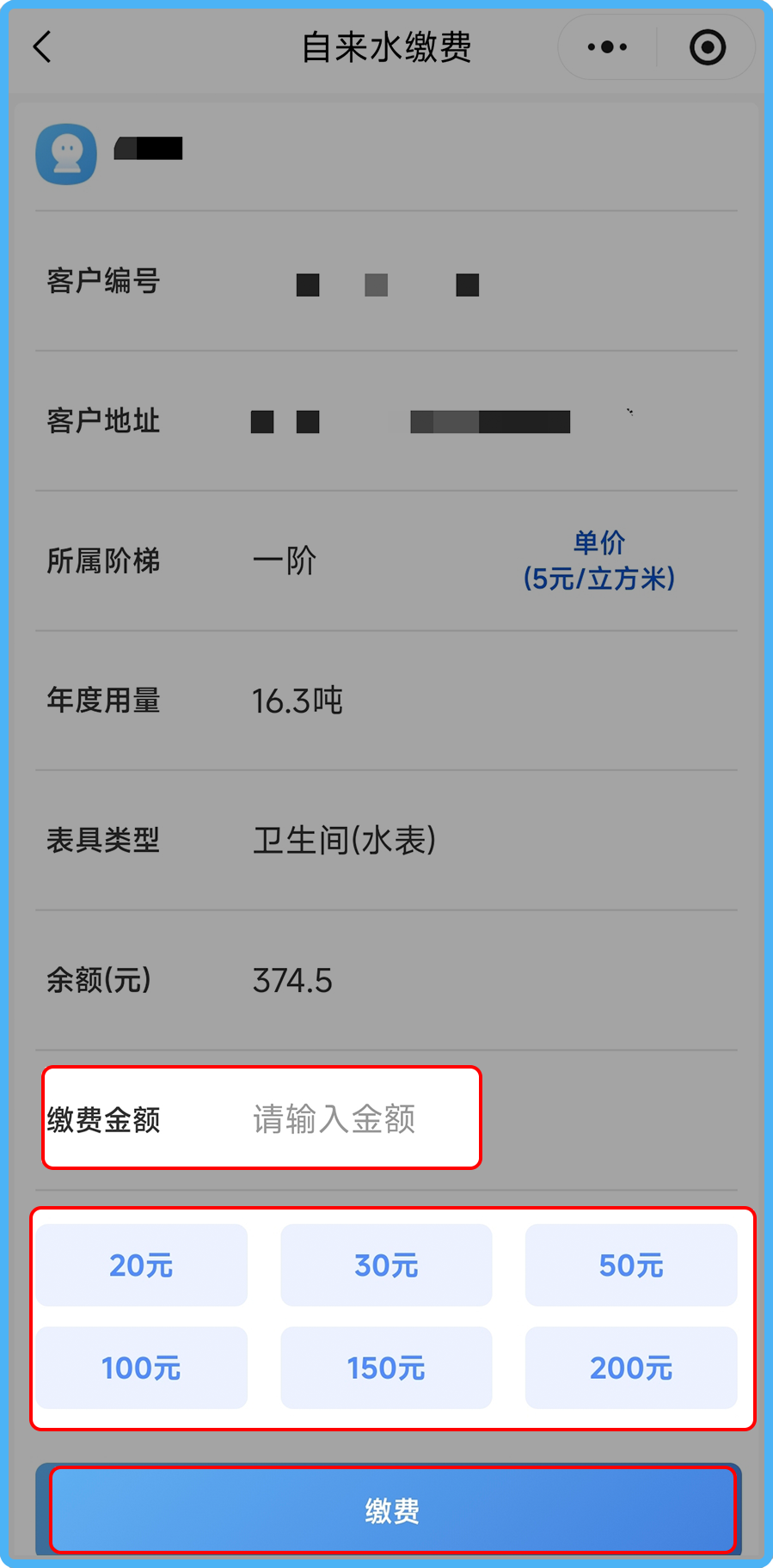The height and width of the screenshot is (1568, 773).
Task: Go back from the 自来水缴费 page
Action: tap(43, 47)
